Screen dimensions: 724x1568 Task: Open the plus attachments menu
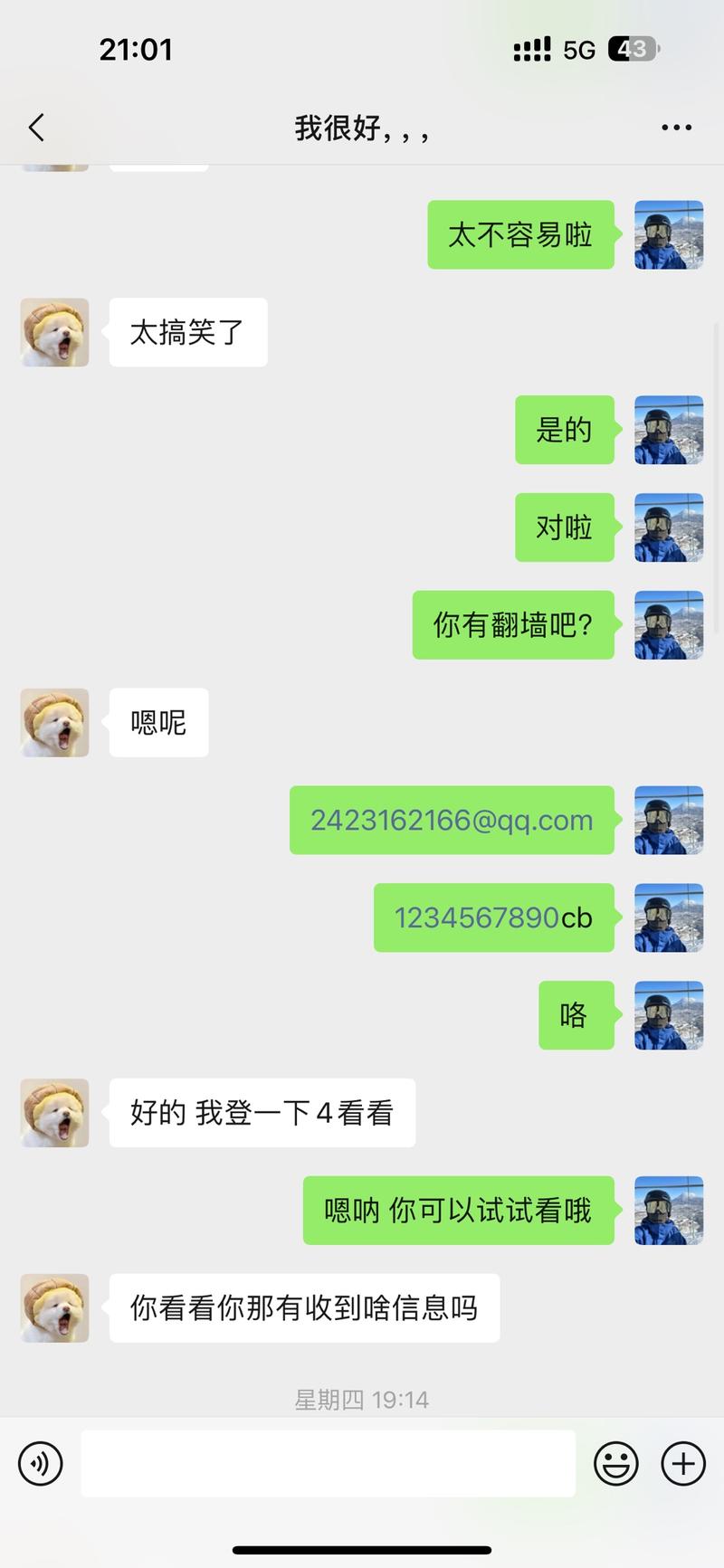(x=683, y=1463)
